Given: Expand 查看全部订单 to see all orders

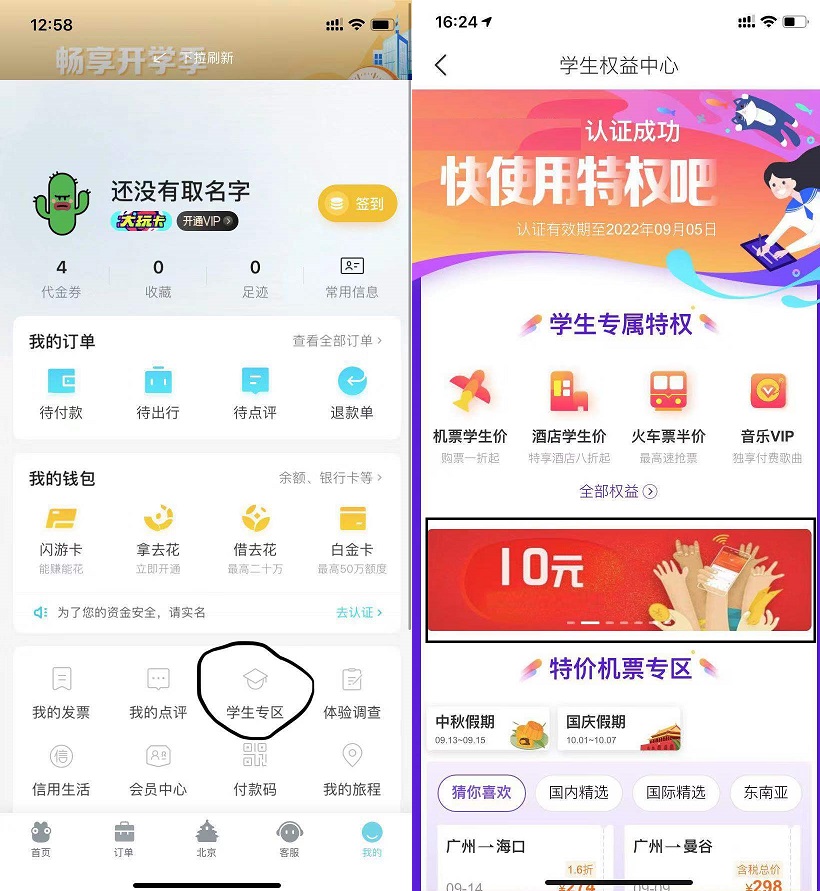Looking at the screenshot, I should 337,340.
